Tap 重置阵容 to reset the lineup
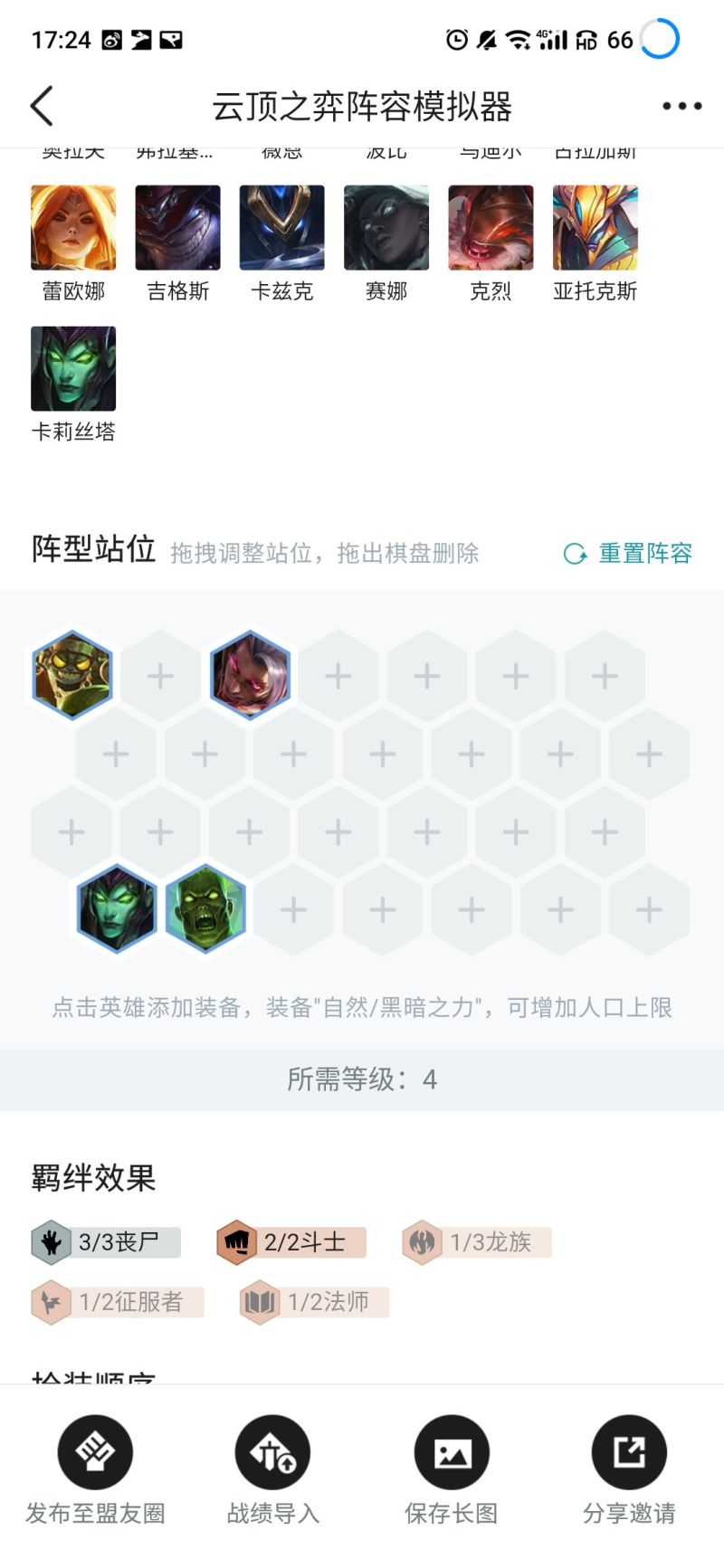724x1568 pixels. point(628,553)
